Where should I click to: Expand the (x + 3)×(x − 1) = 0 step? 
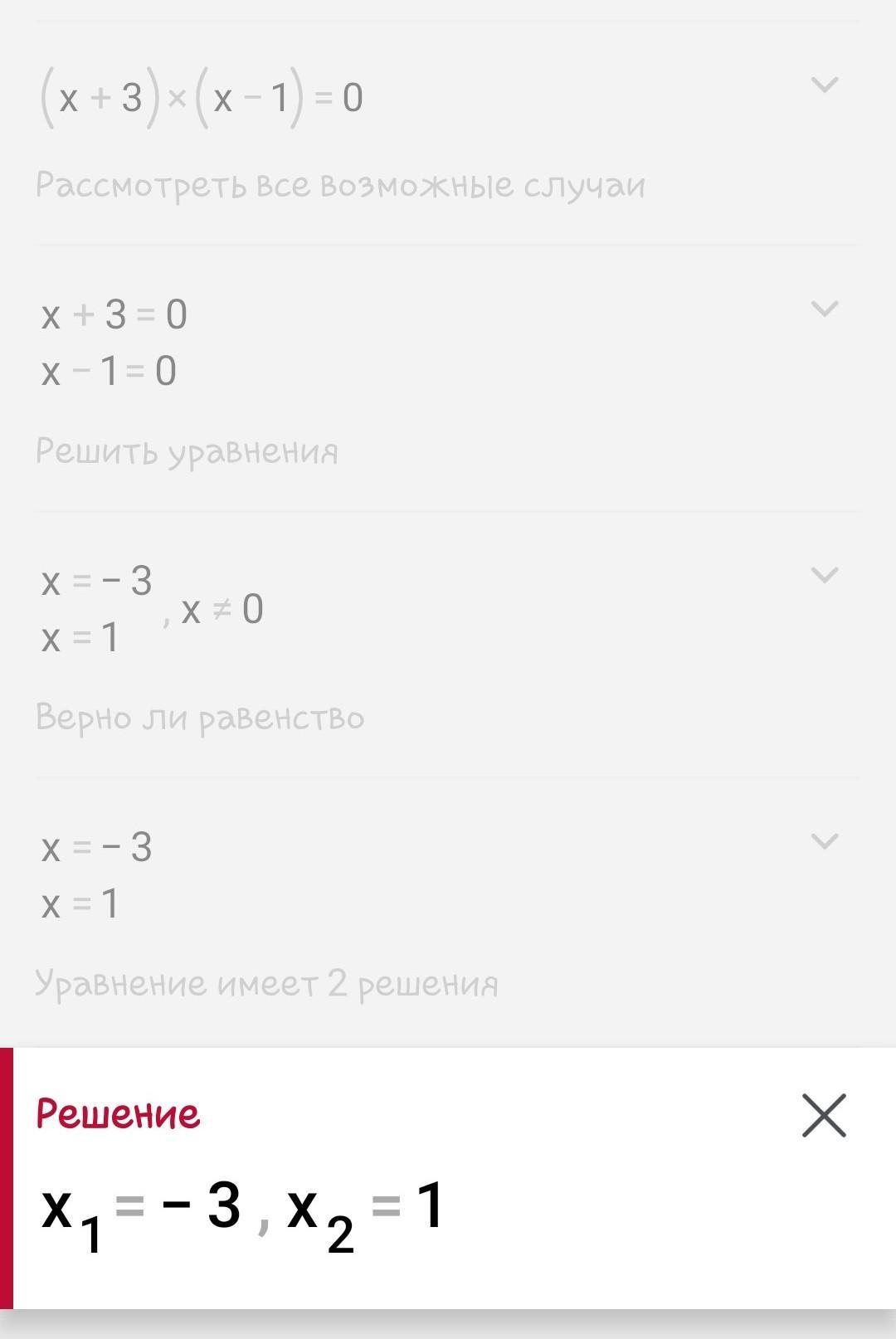[824, 85]
